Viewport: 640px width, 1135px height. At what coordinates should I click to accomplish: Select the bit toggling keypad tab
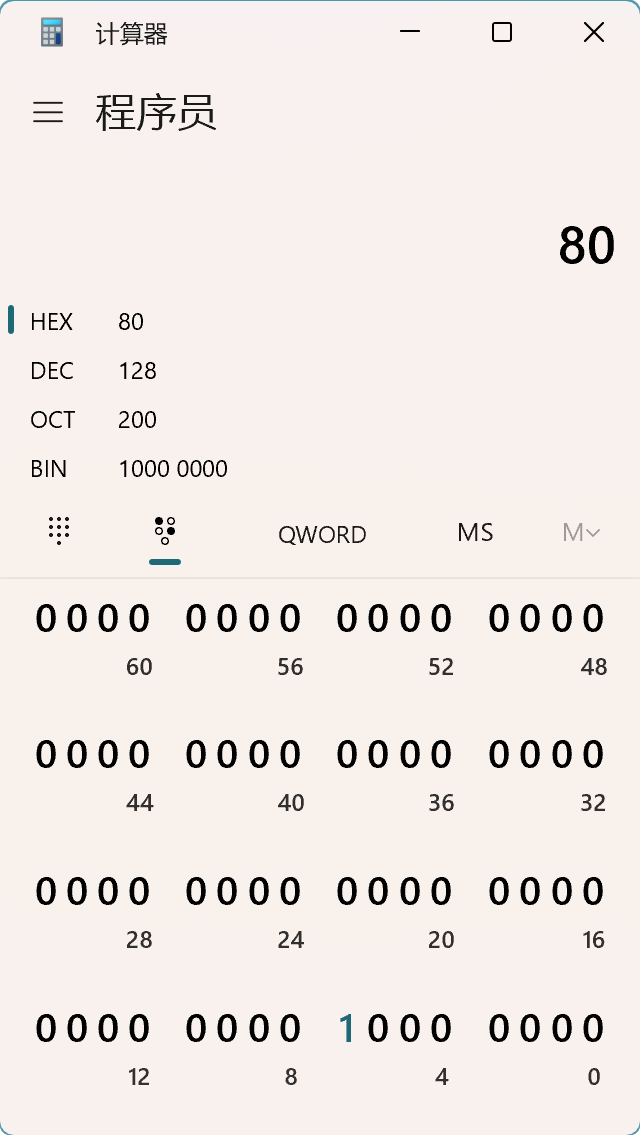click(x=165, y=531)
